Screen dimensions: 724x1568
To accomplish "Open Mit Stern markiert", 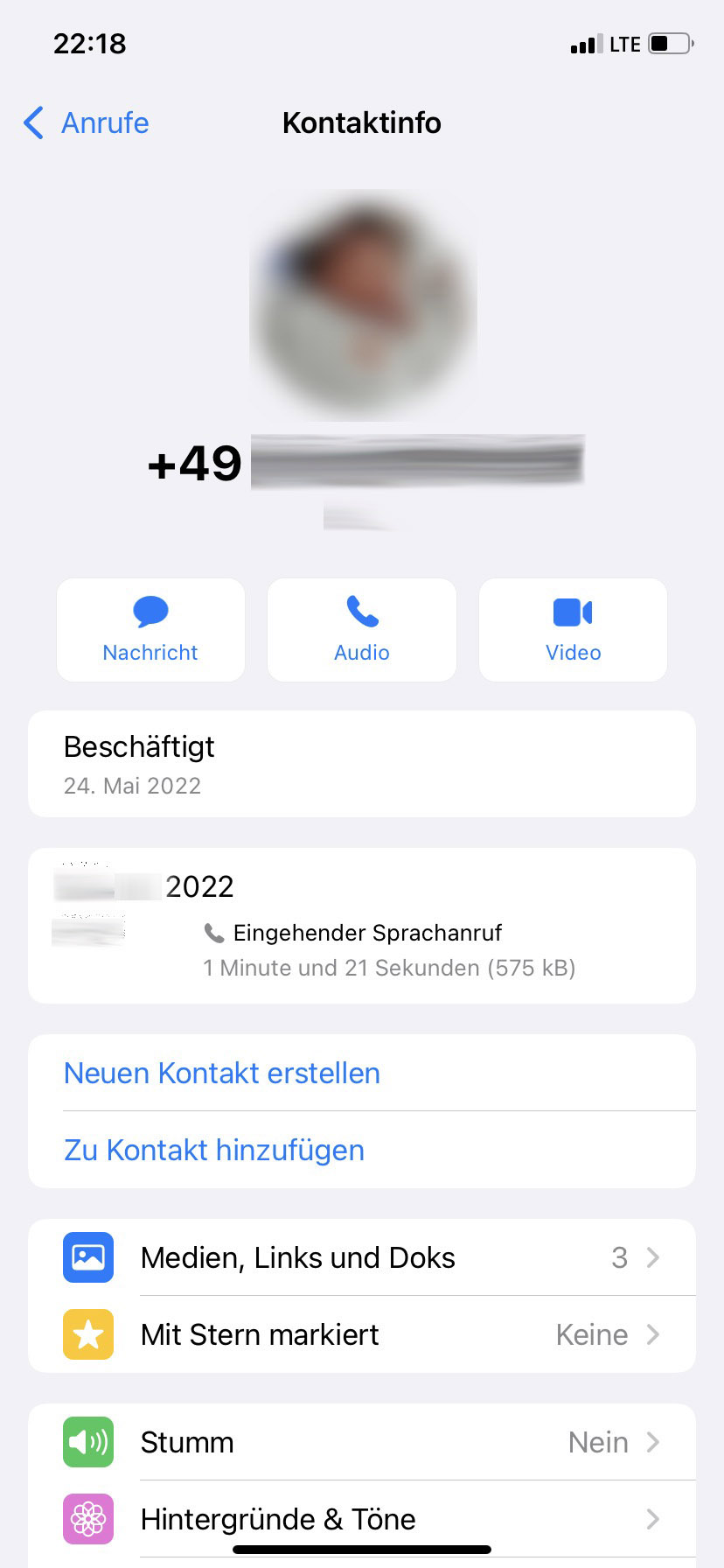I will [362, 1335].
